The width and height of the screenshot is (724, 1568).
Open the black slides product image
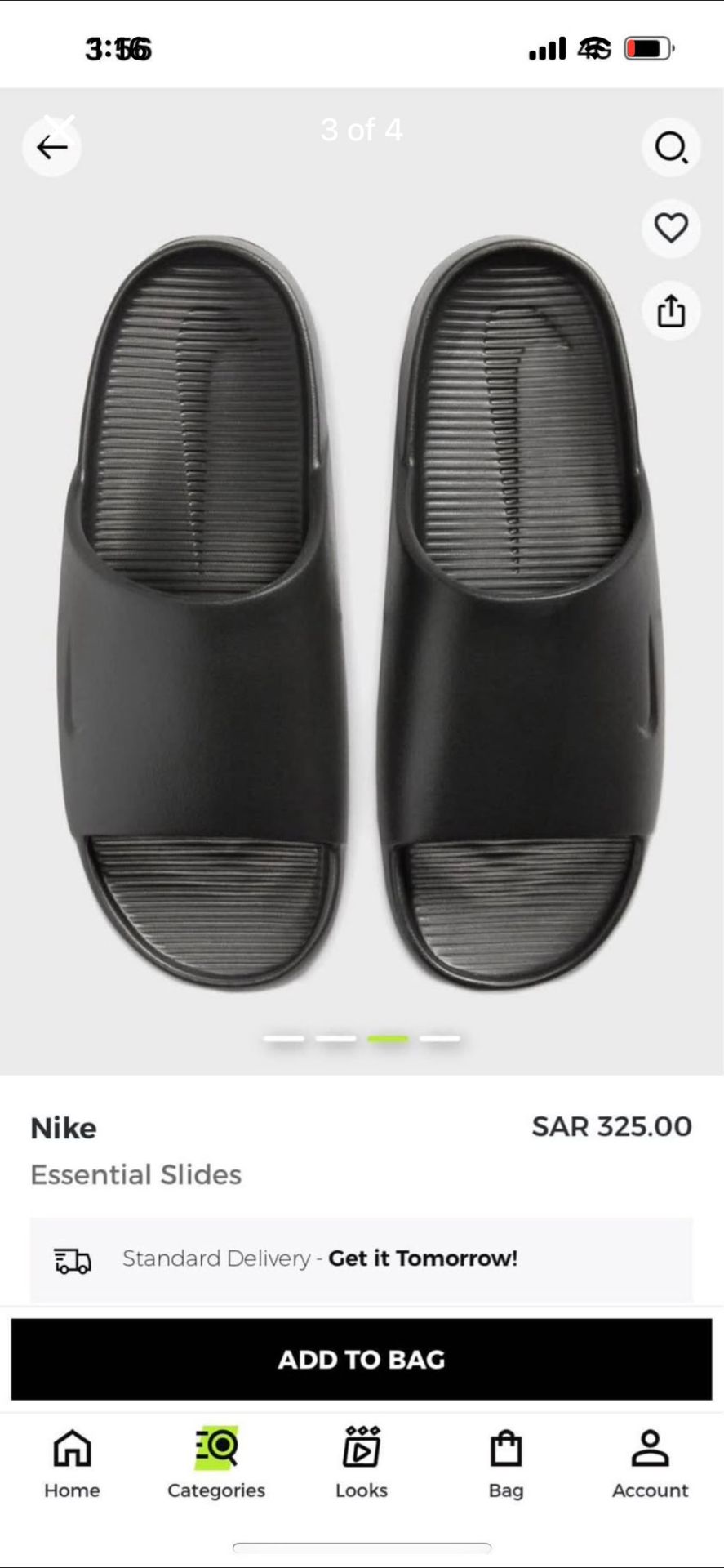click(362, 612)
